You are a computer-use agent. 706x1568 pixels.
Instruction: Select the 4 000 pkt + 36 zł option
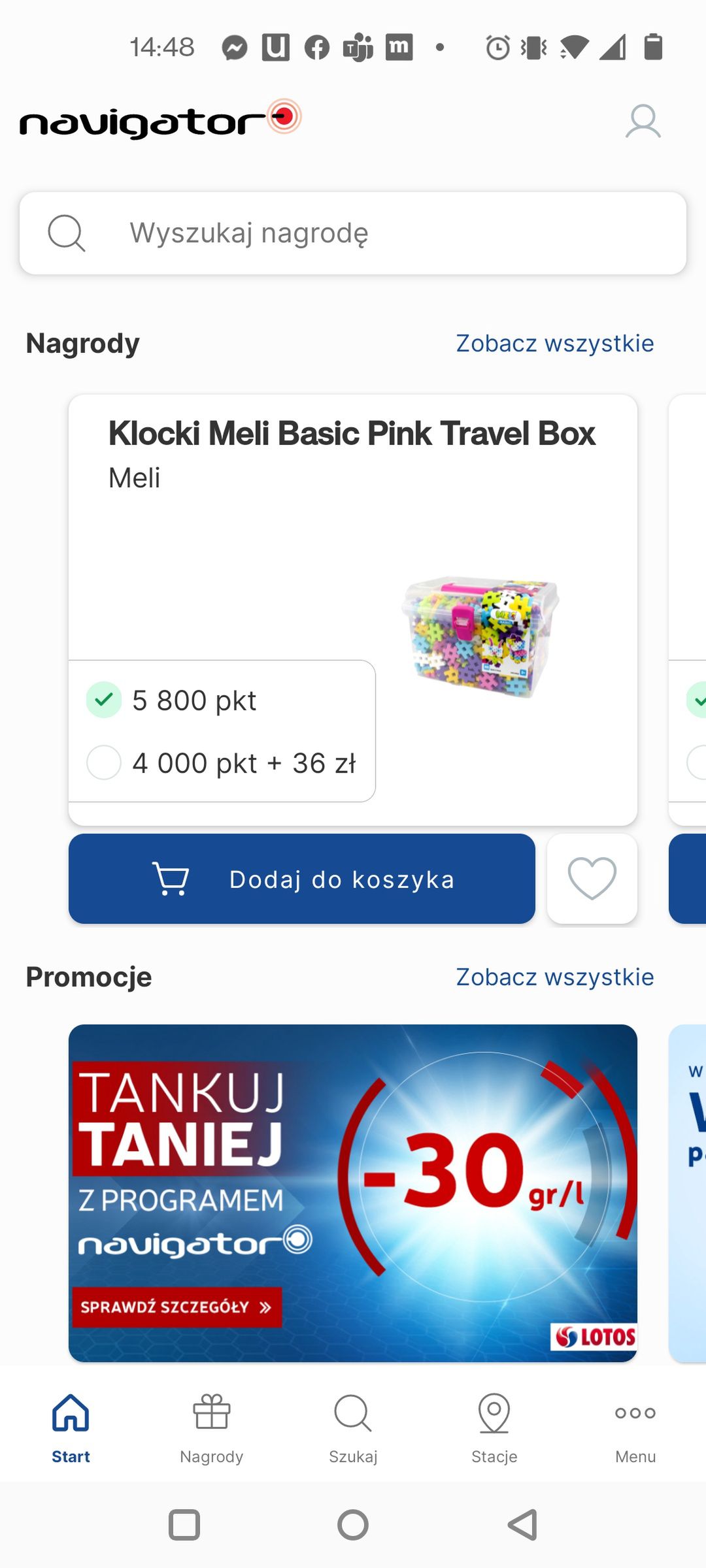(x=222, y=763)
